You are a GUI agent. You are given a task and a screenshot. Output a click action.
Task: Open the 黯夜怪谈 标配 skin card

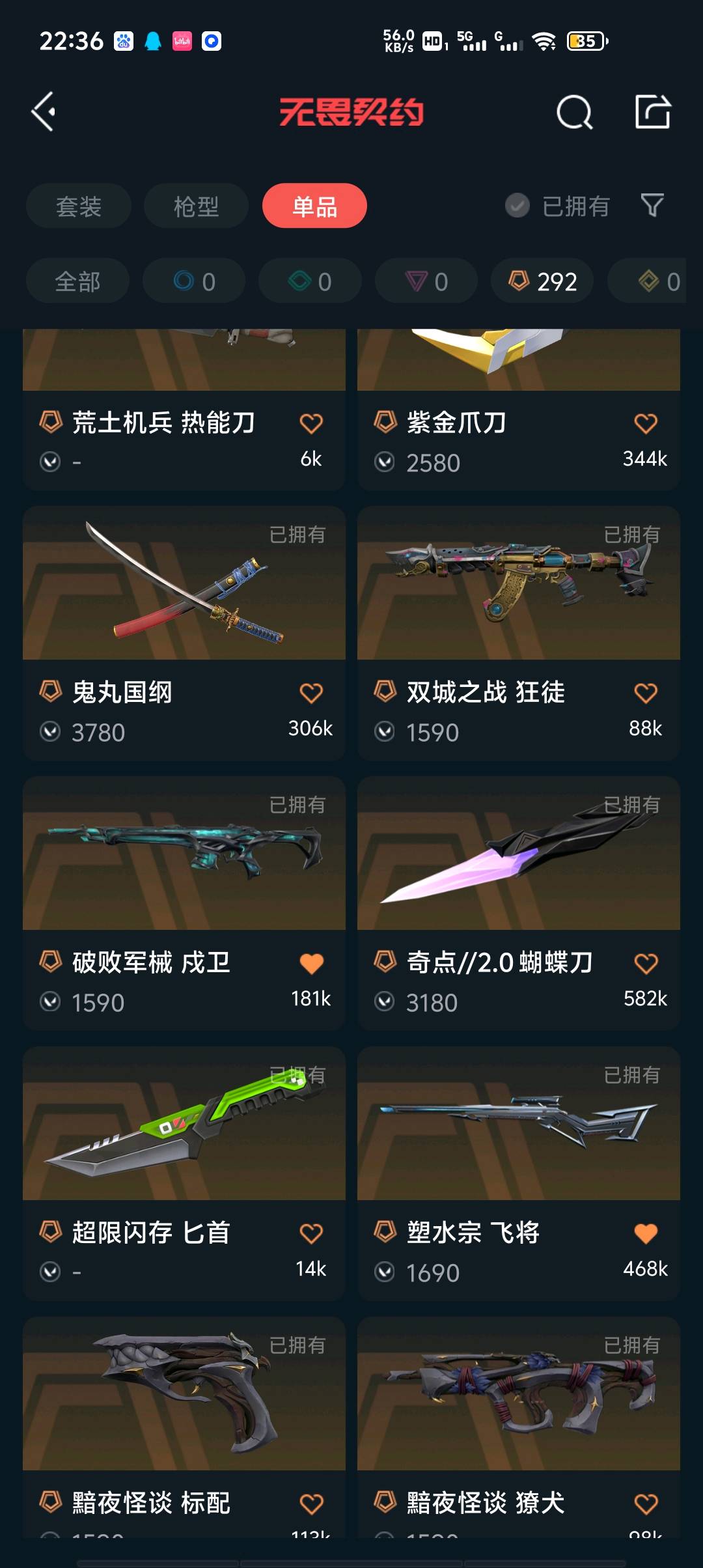pos(184,1427)
